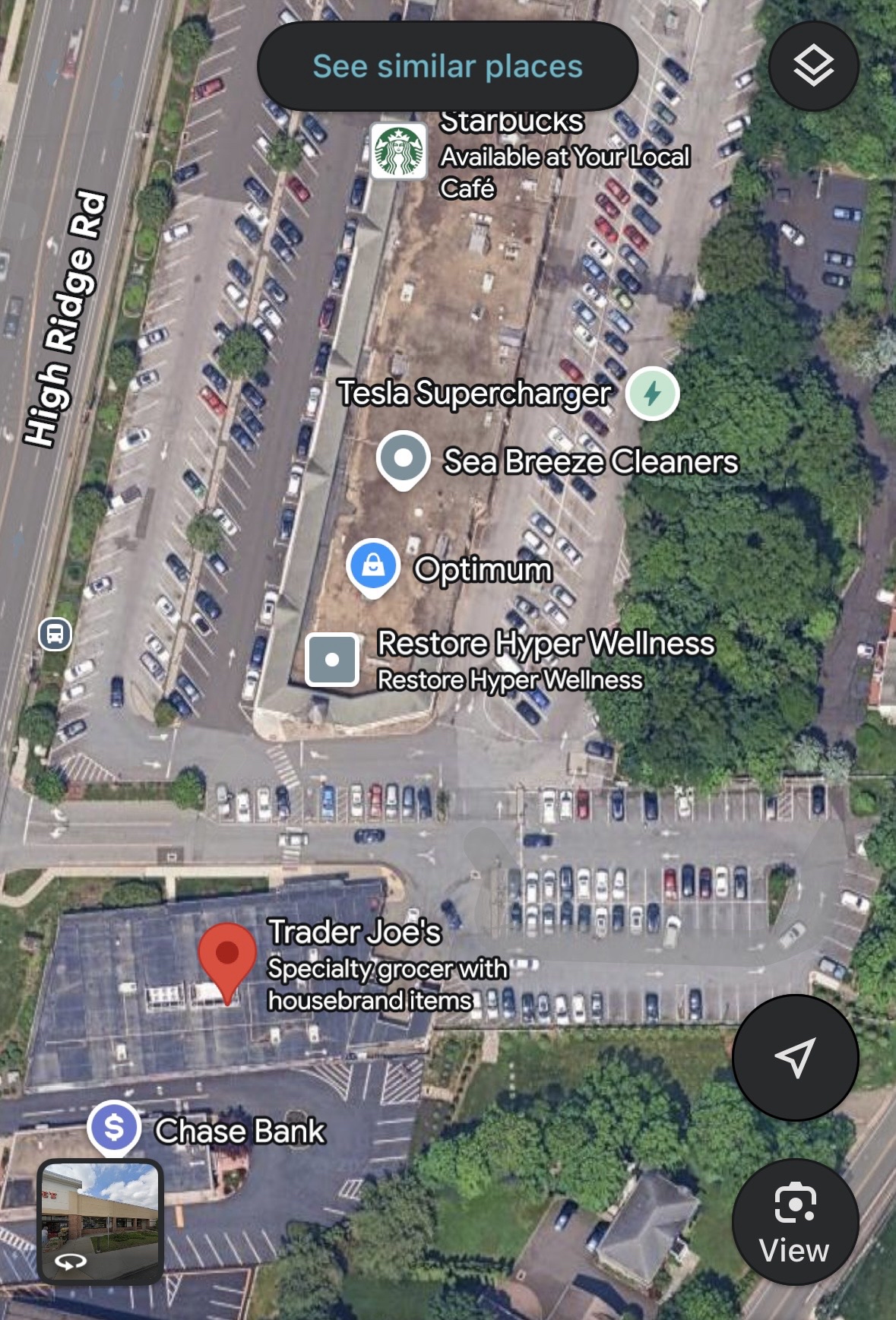Select the Optimum store pin
Image resolution: width=896 pixels, height=1320 pixels.
[373, 566]
